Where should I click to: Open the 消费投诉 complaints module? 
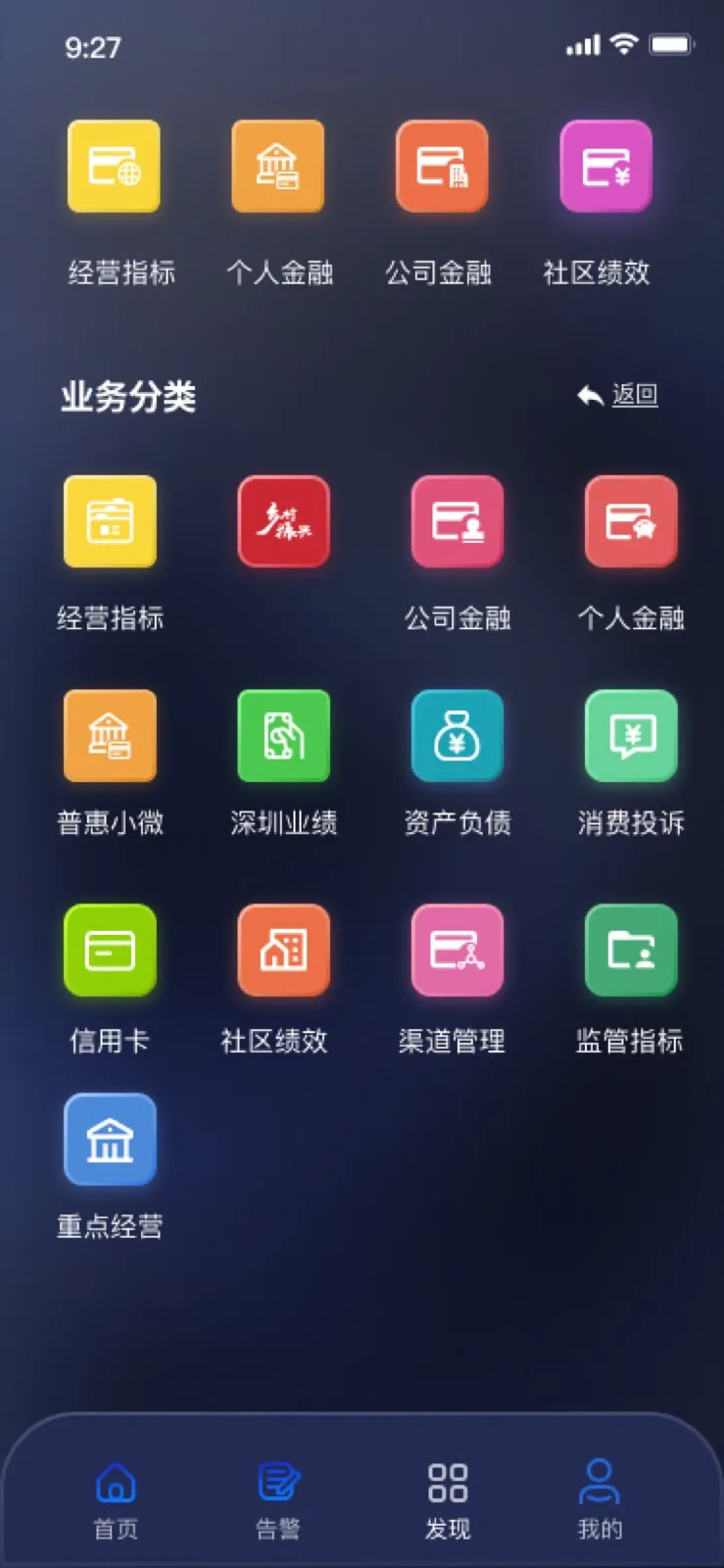click(630, 736)
